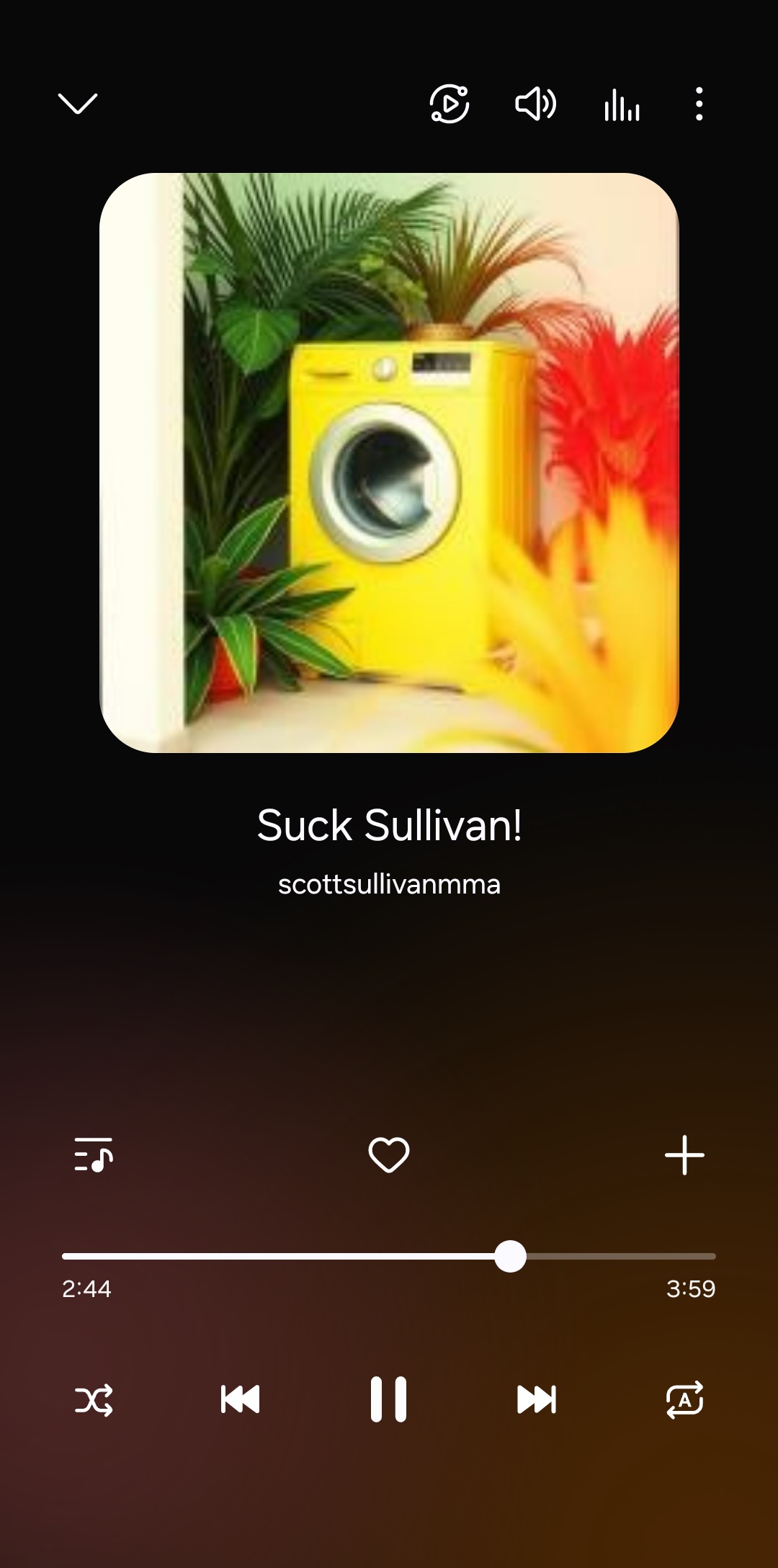This screenshot has height=1568, width=778.
Task: Tap the playback progress bar
Action: [x=389, y=1256]
